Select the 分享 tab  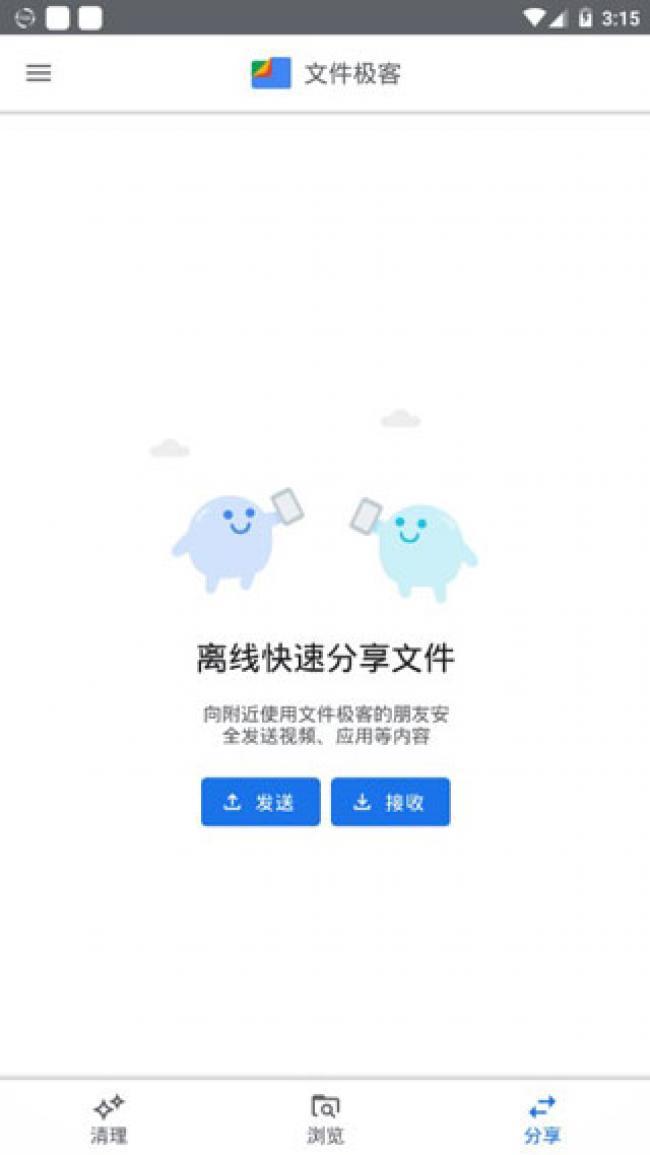tap(541, 1118)
